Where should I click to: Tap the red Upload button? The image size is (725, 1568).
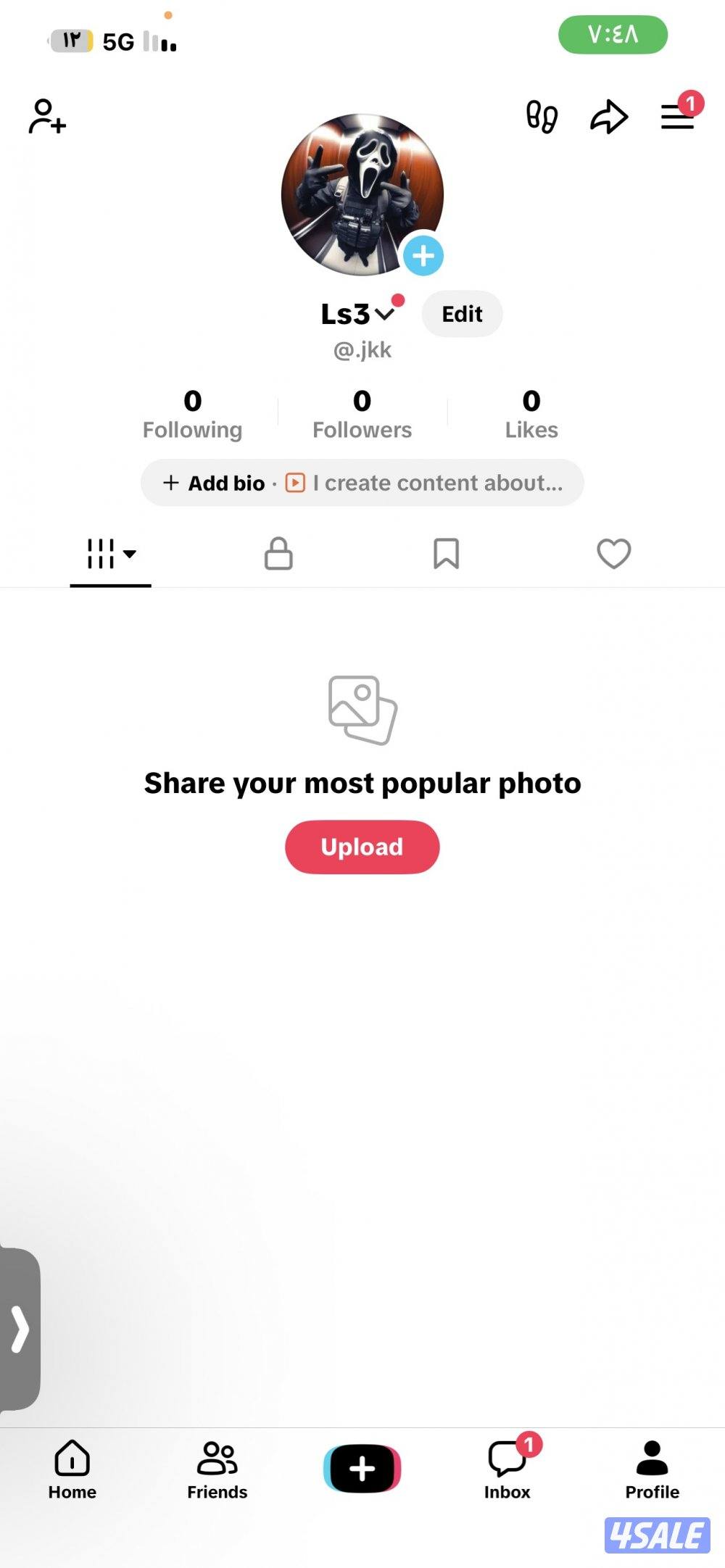tap(362, 847)
